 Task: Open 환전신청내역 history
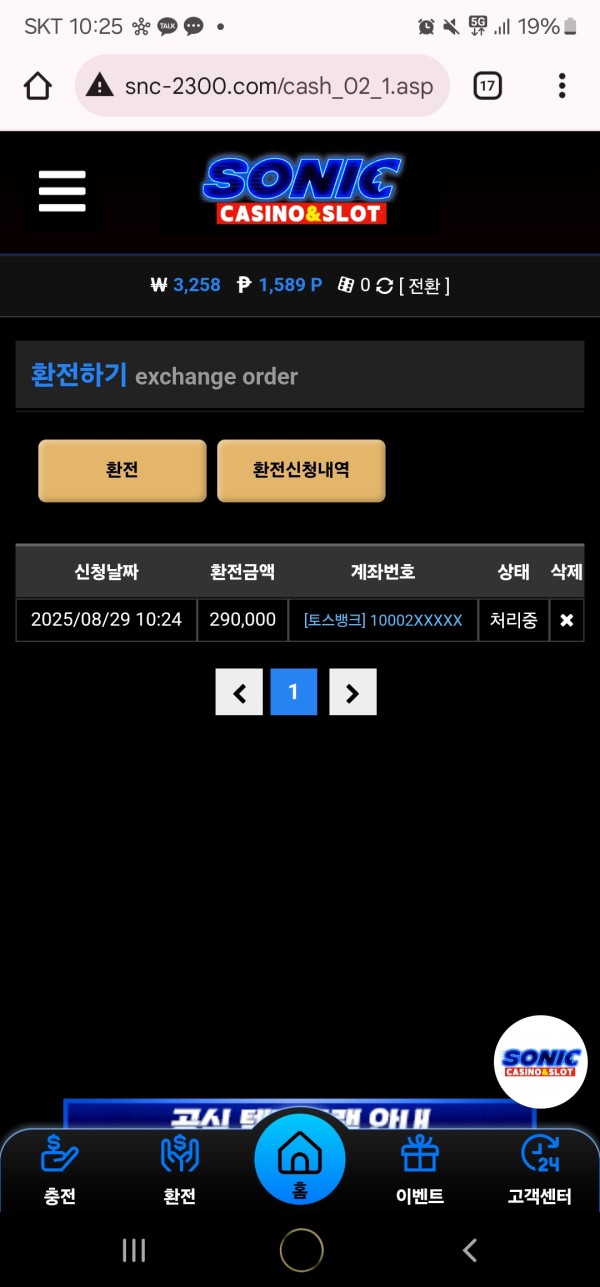click(301, 470)
